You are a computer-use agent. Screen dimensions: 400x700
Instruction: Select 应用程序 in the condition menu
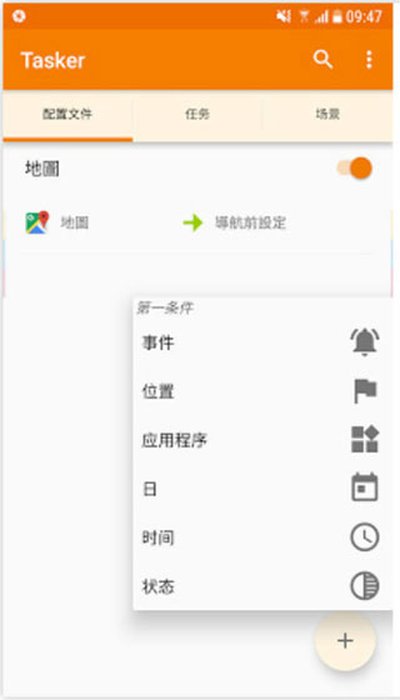point(262,441)
